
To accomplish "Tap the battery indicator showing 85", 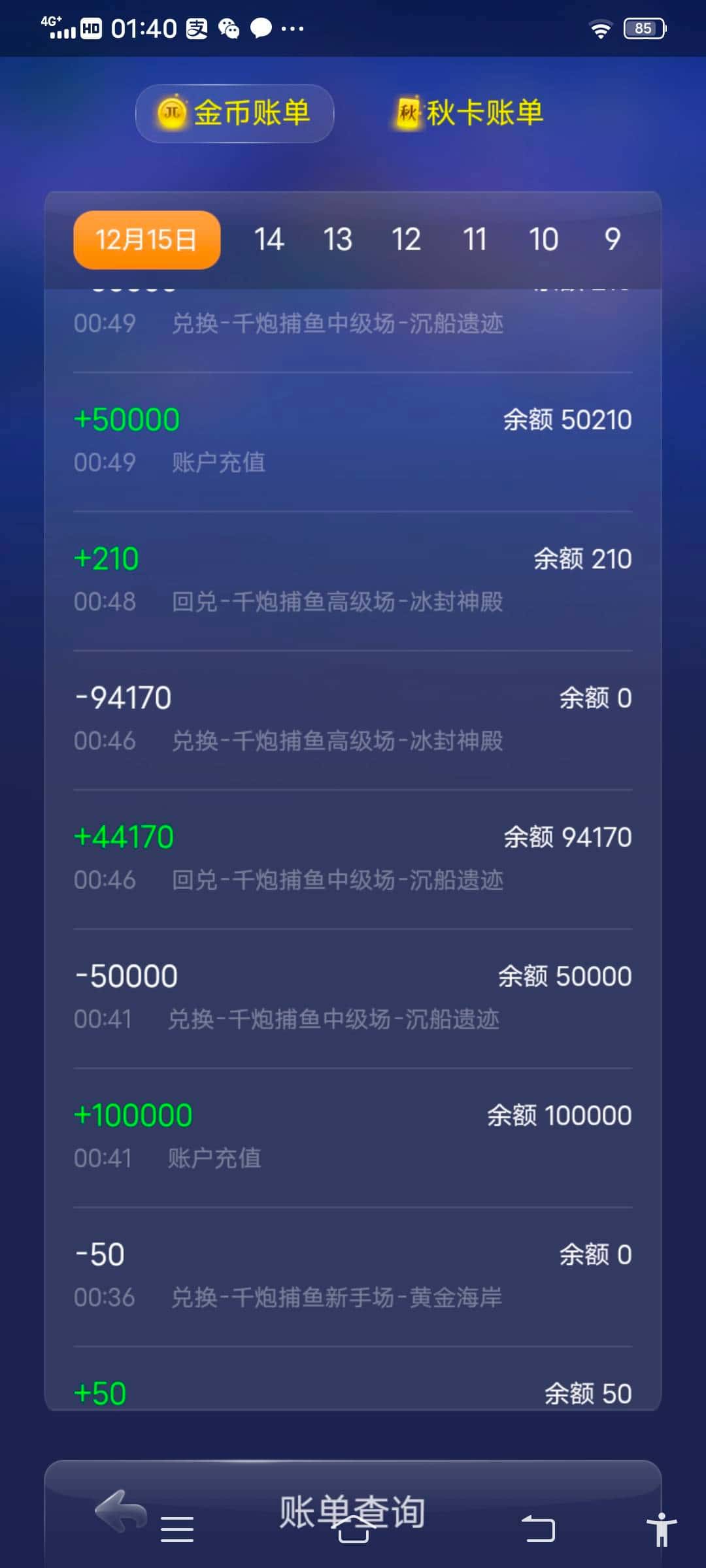I will pos(643,27).
